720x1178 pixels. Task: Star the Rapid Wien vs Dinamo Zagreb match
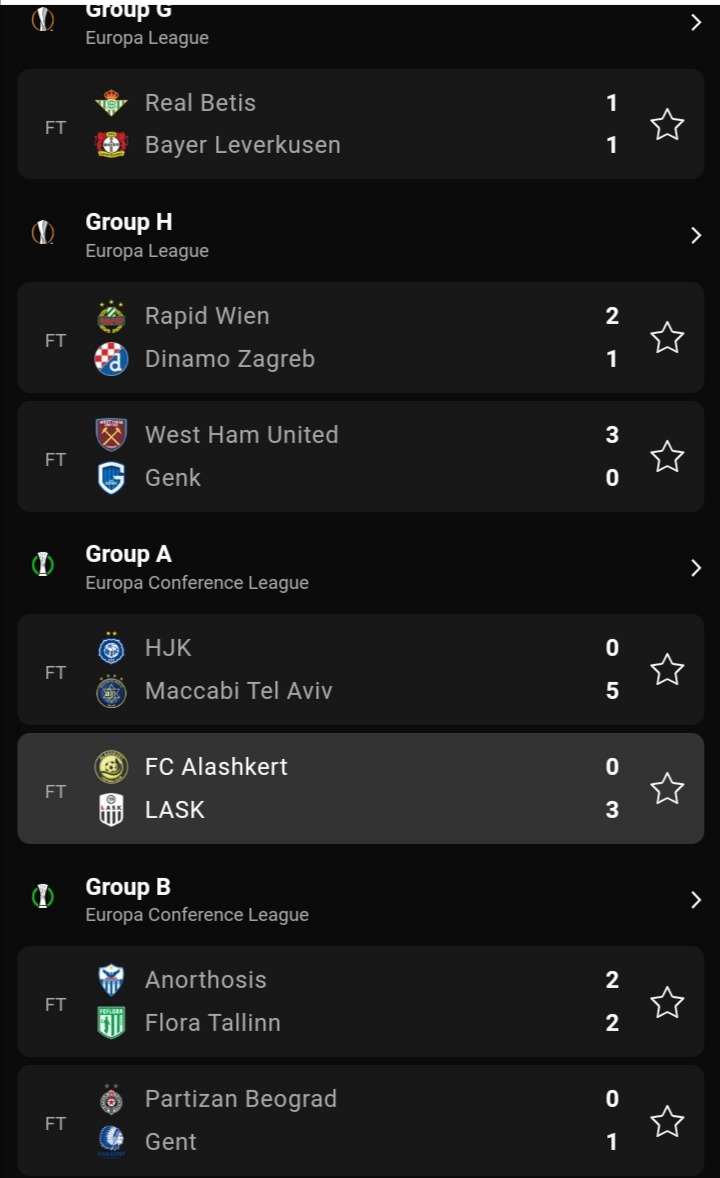pos(667,337)
